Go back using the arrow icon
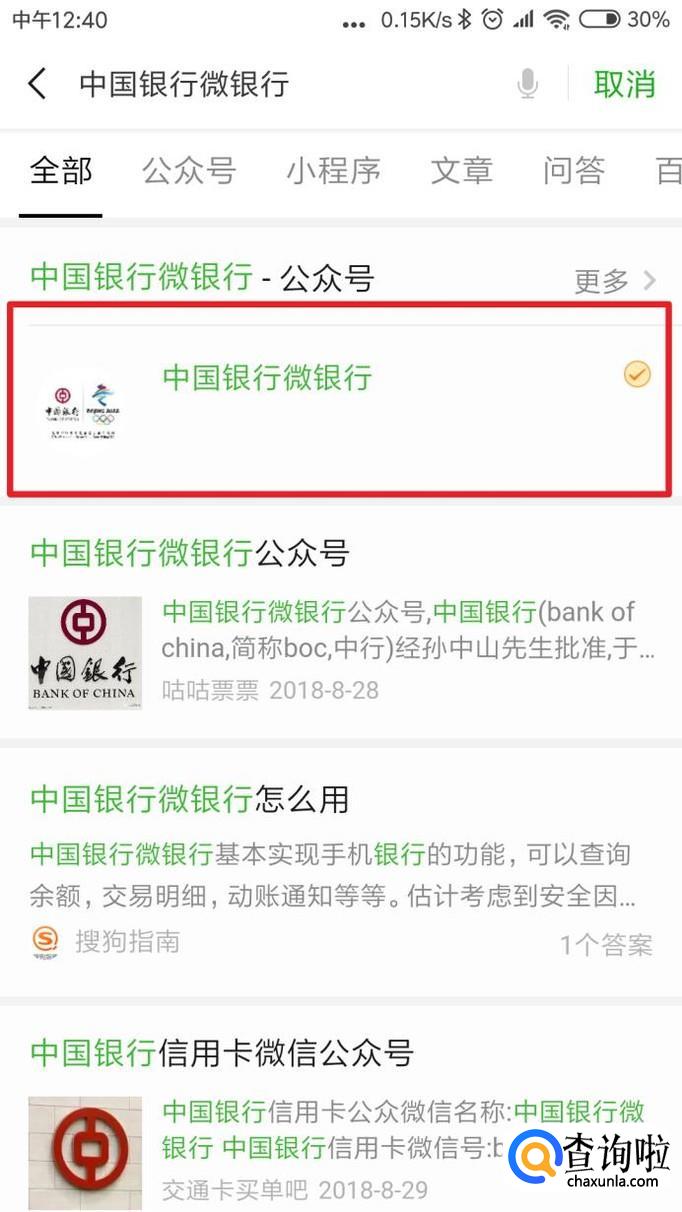The image size is (682, 1212). pos(37,84)
